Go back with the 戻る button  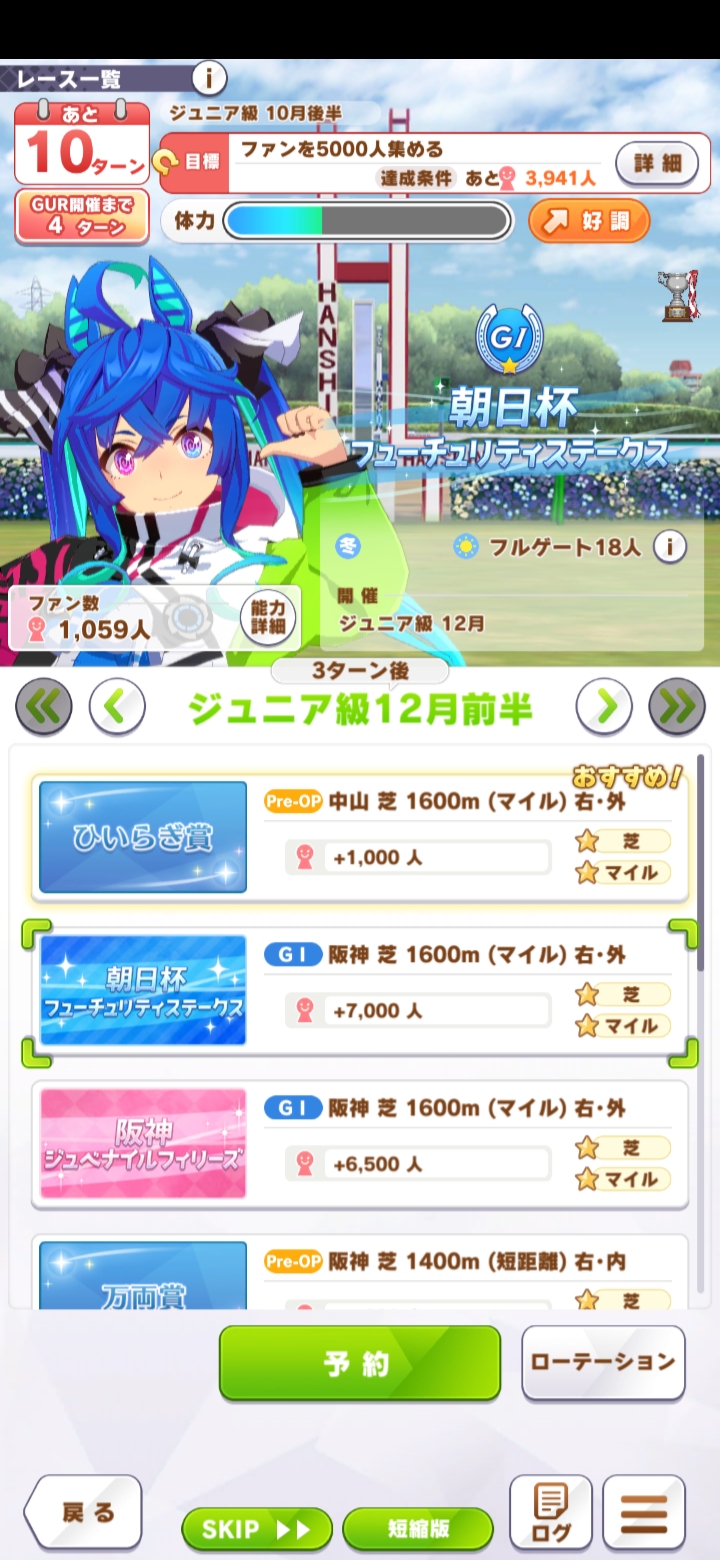pyautogui.click(x=84, y=1512)
